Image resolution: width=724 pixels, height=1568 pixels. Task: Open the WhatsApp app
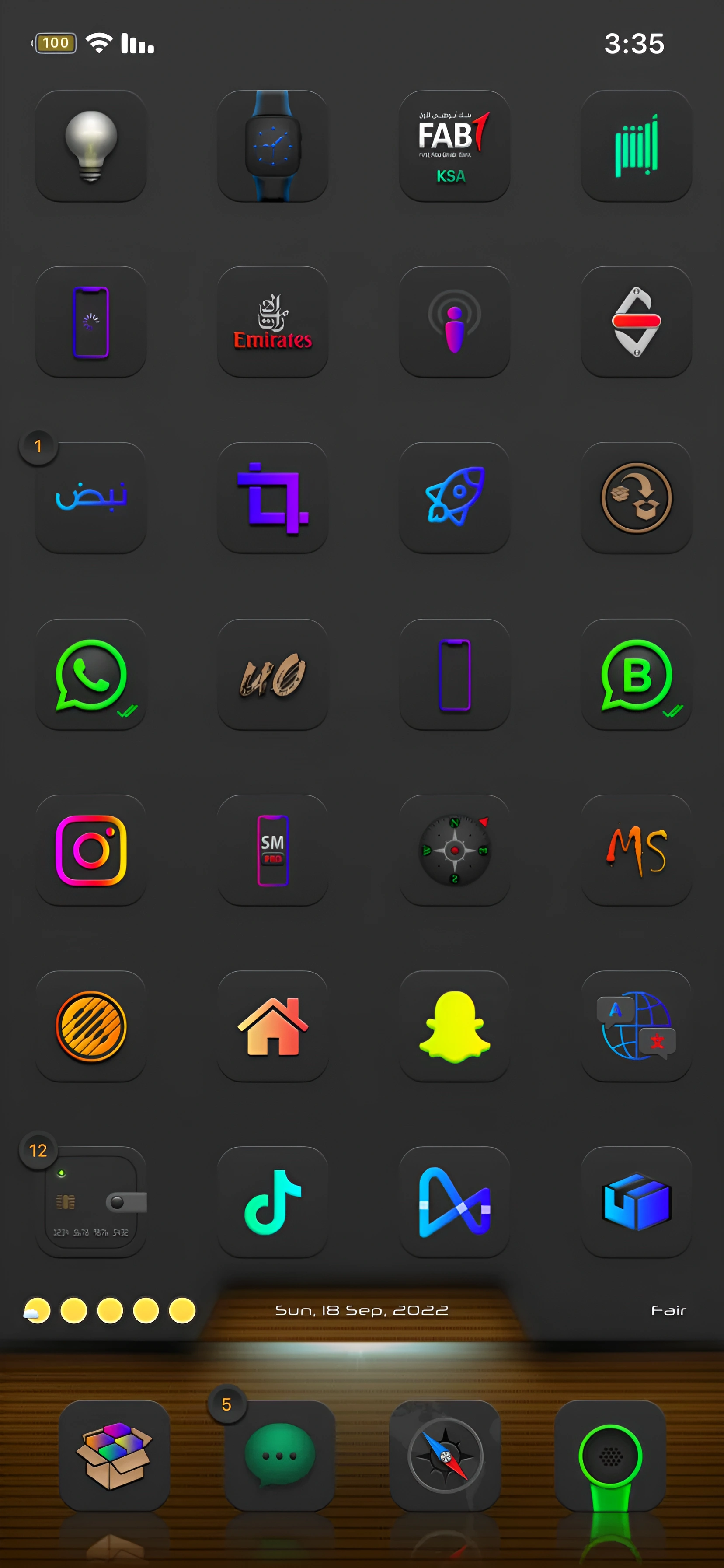coord(90,675)
